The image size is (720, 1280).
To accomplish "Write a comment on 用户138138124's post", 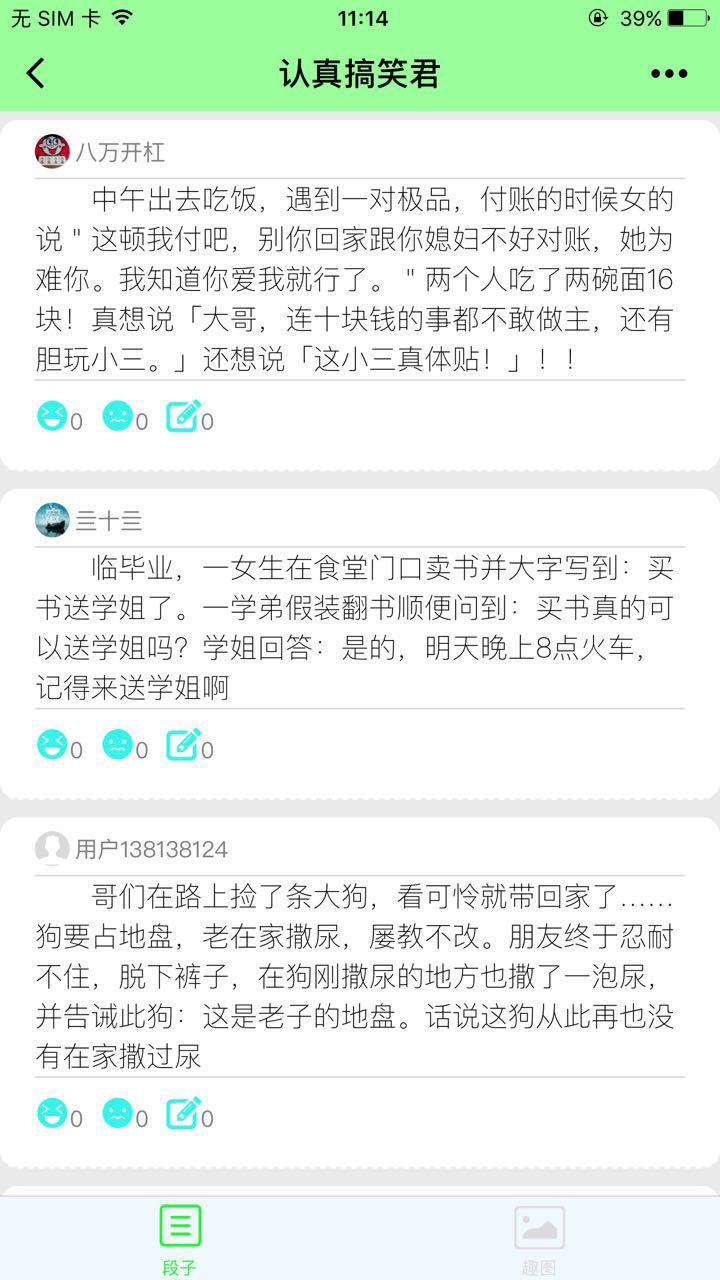I will (x=183, y=1113).
